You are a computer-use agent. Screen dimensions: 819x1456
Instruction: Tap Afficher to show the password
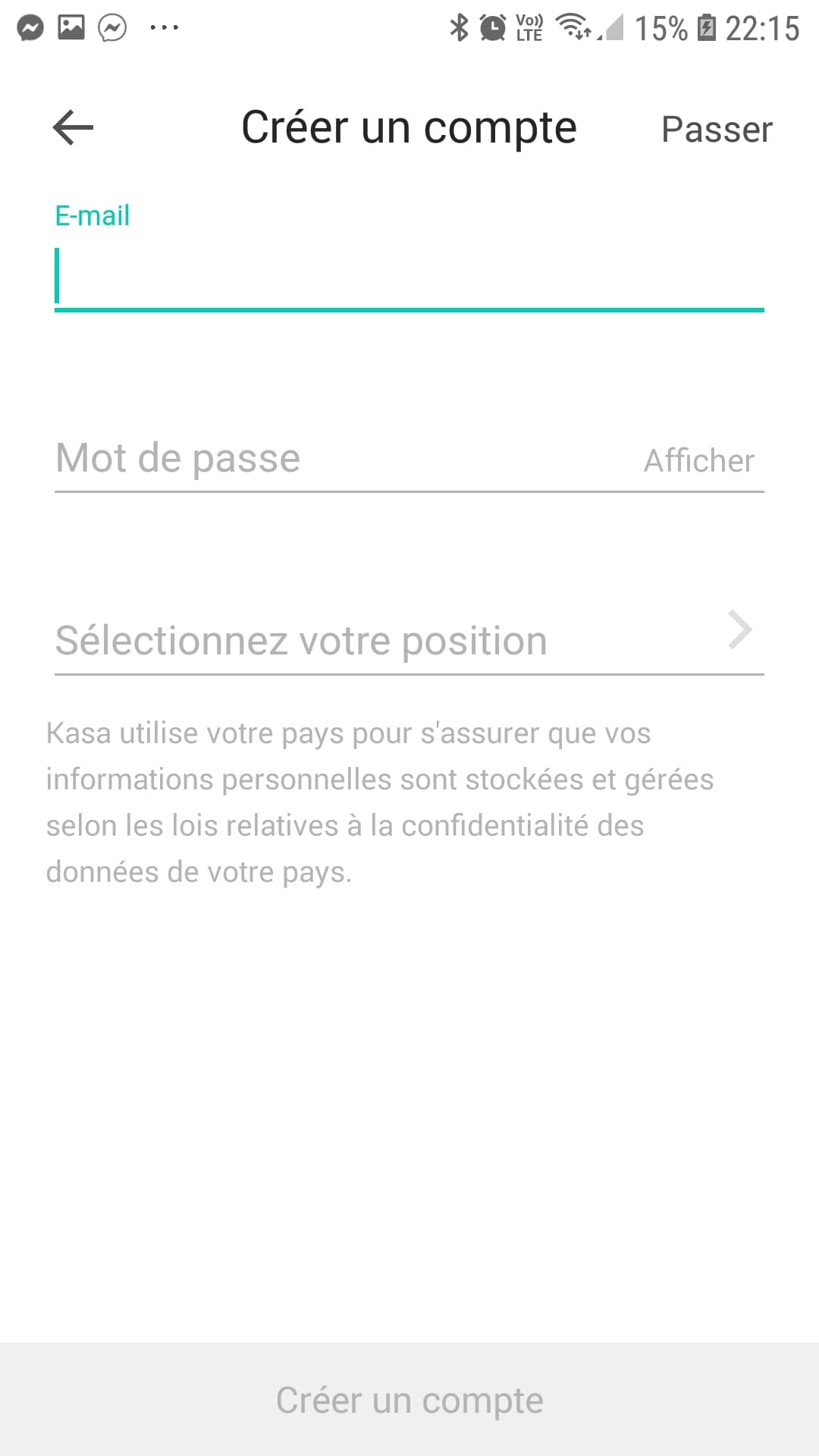tap(699, 460)
